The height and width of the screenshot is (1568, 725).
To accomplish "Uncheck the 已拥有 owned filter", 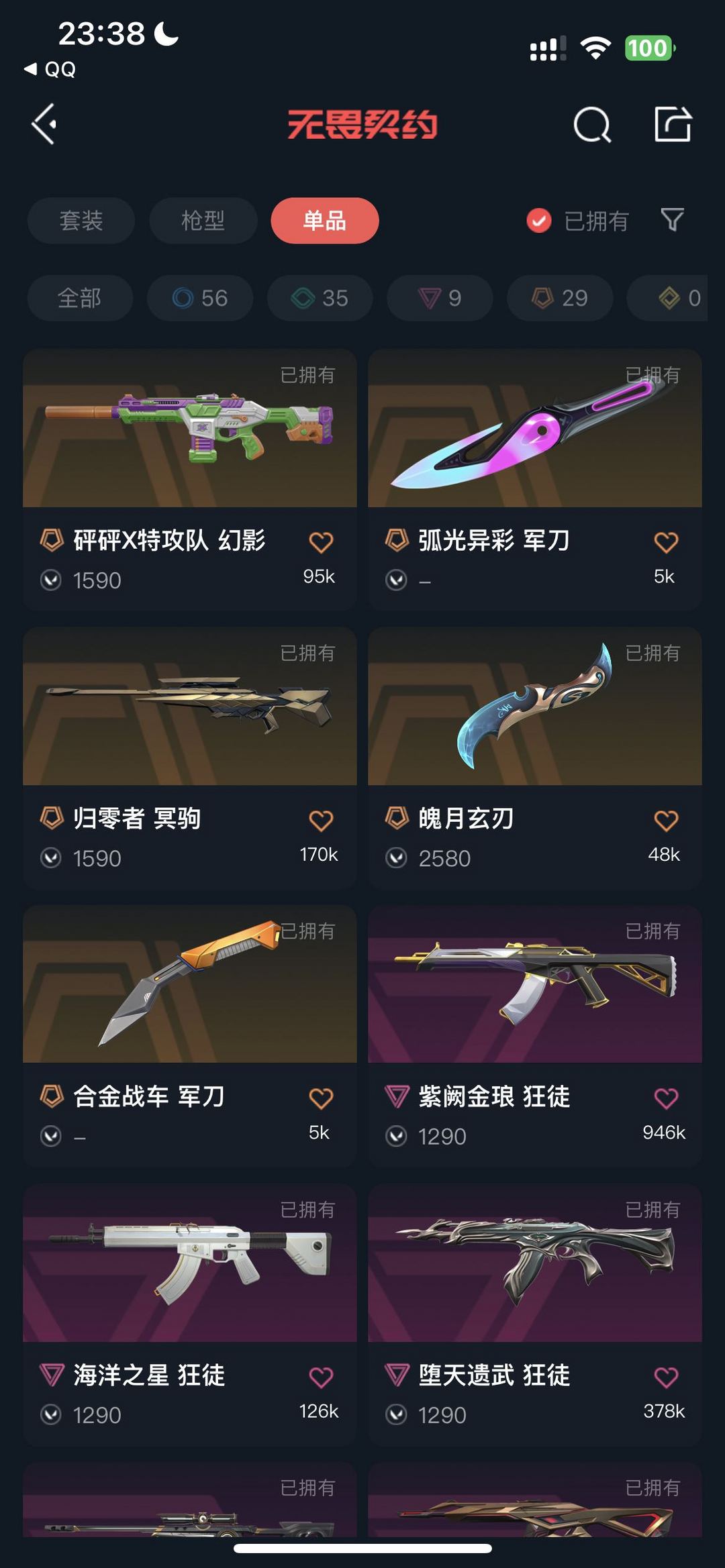I will 577,220.
